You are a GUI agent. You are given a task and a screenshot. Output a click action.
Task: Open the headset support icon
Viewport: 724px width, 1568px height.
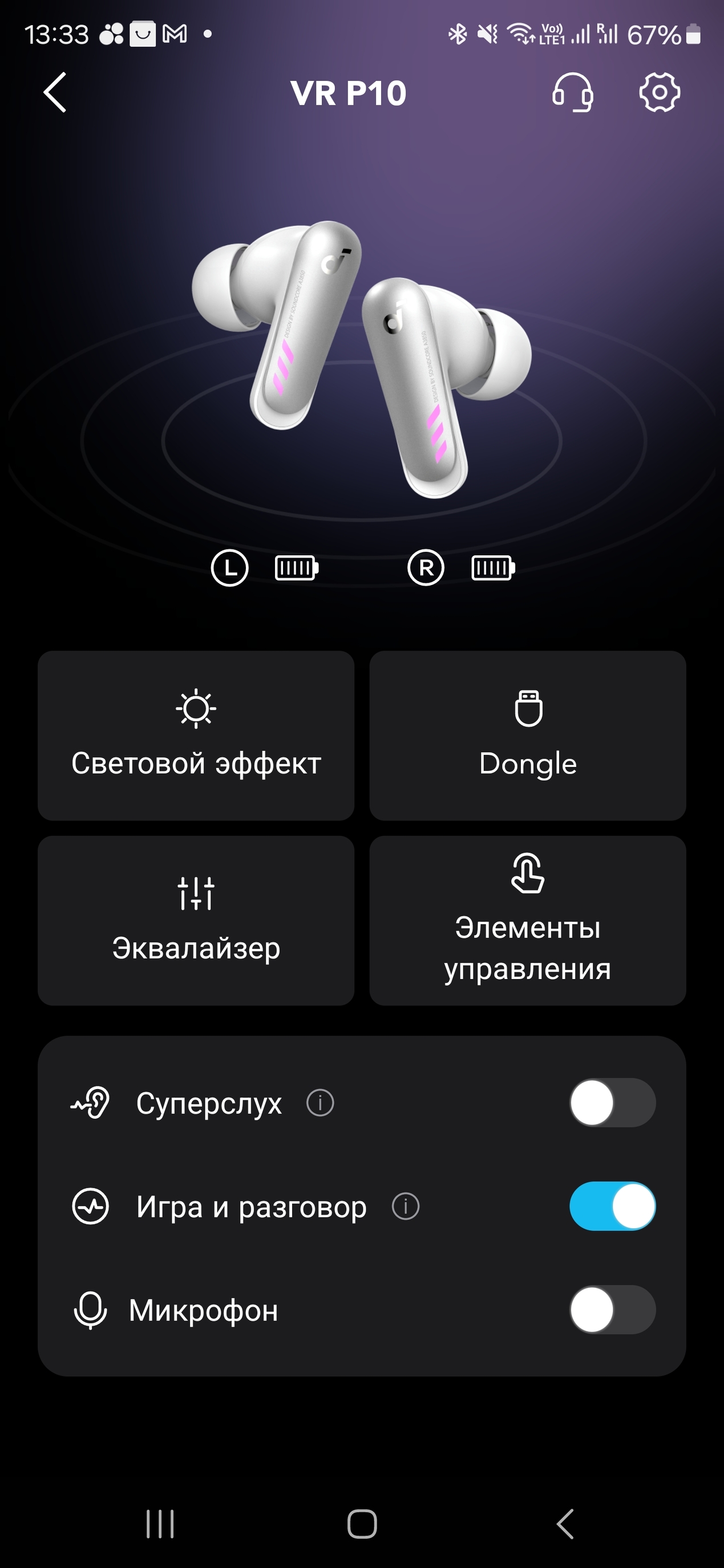point(572,92)
